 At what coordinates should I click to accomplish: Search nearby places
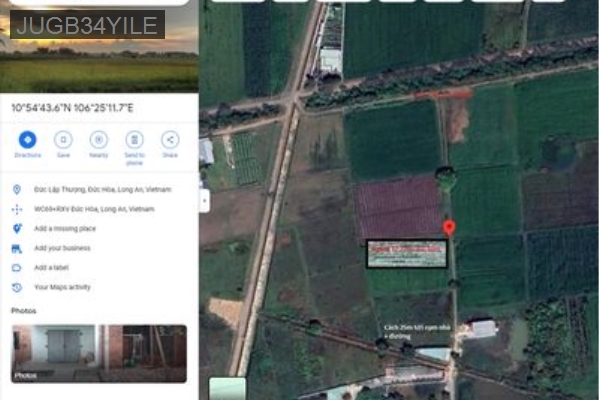click(99, 140)
